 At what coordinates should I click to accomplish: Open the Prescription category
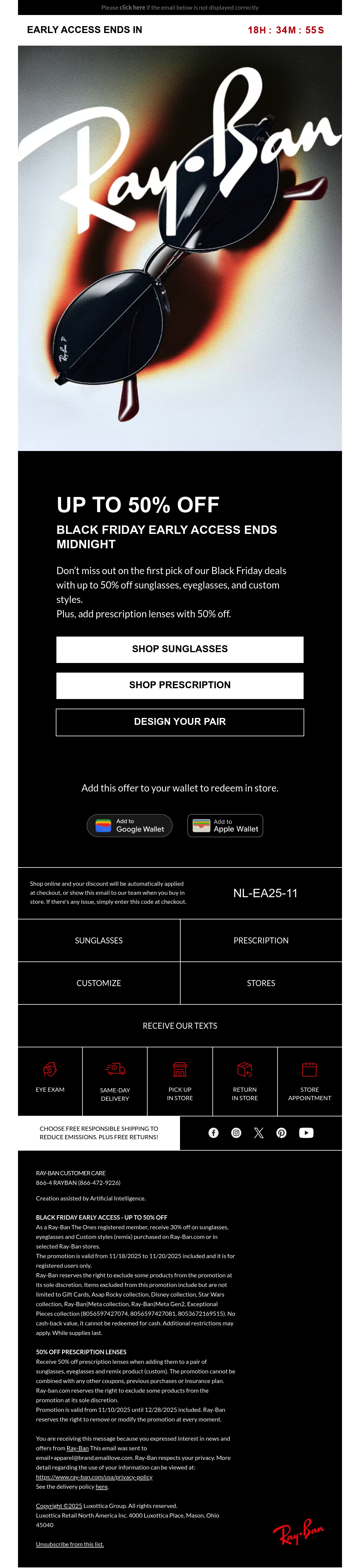click(261, 940)
